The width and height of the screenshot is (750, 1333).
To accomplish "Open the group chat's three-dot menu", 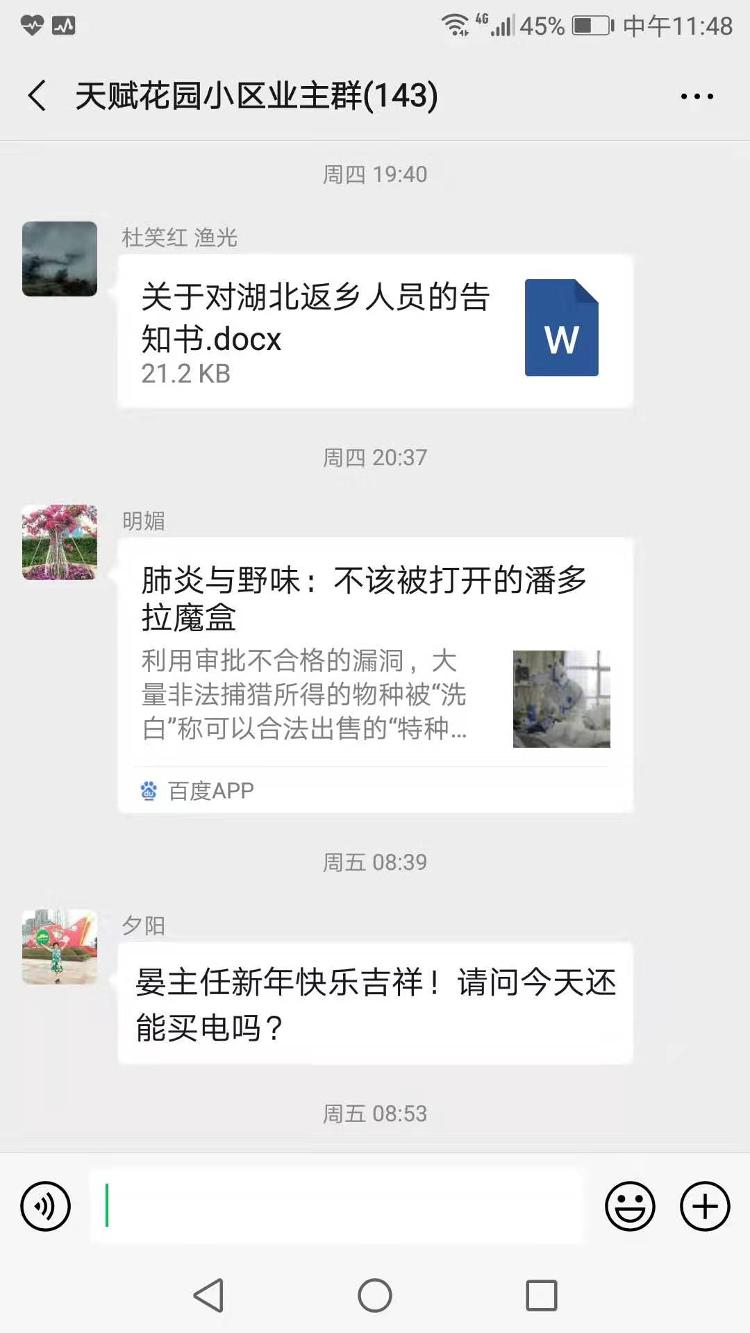I will click(697, 96).
